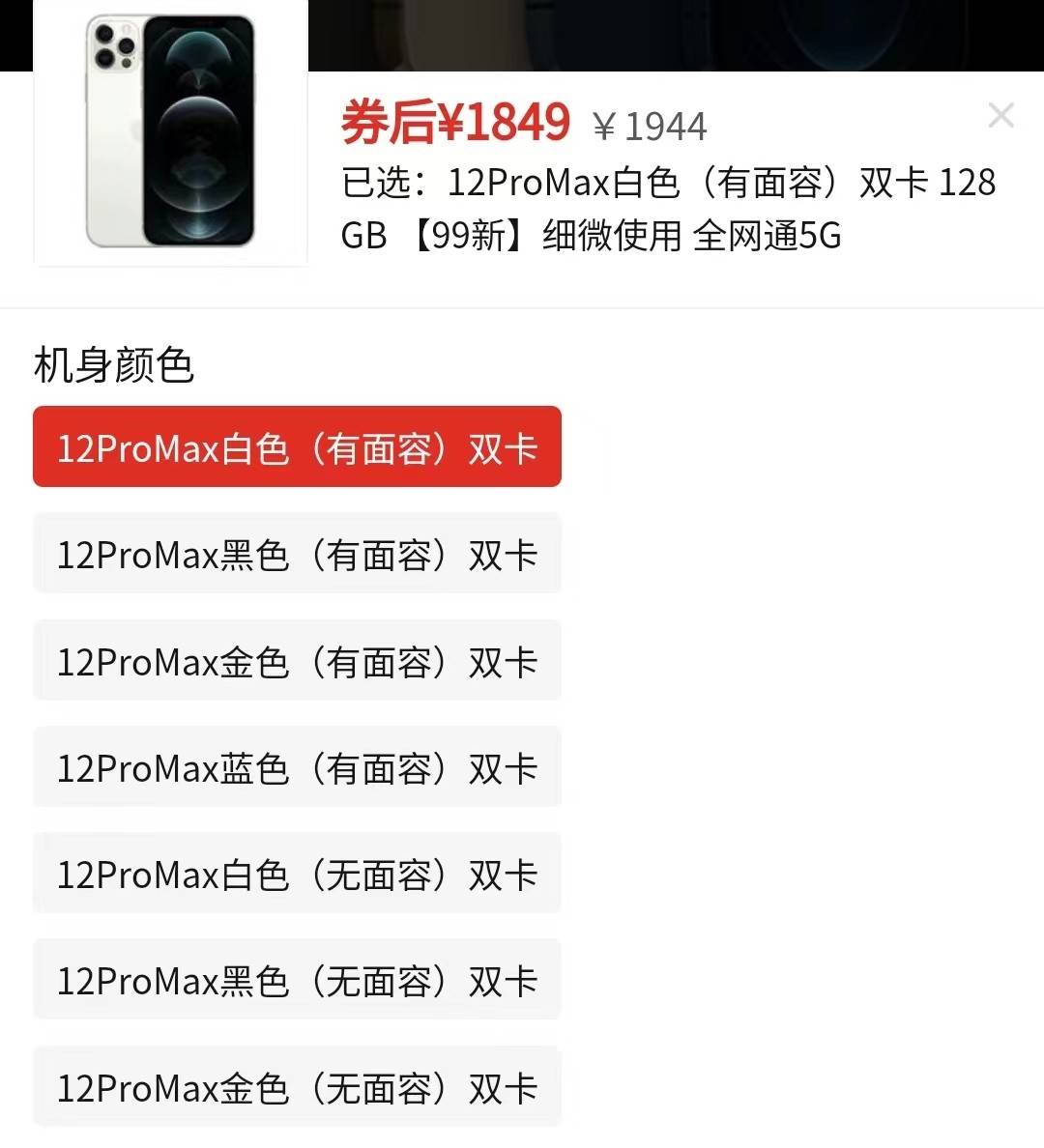This screenshot has width=1044, height=1148.
Task: Select 12ProMax黑色（无面容）双卡 option
Action: click(x=297, y=980)
